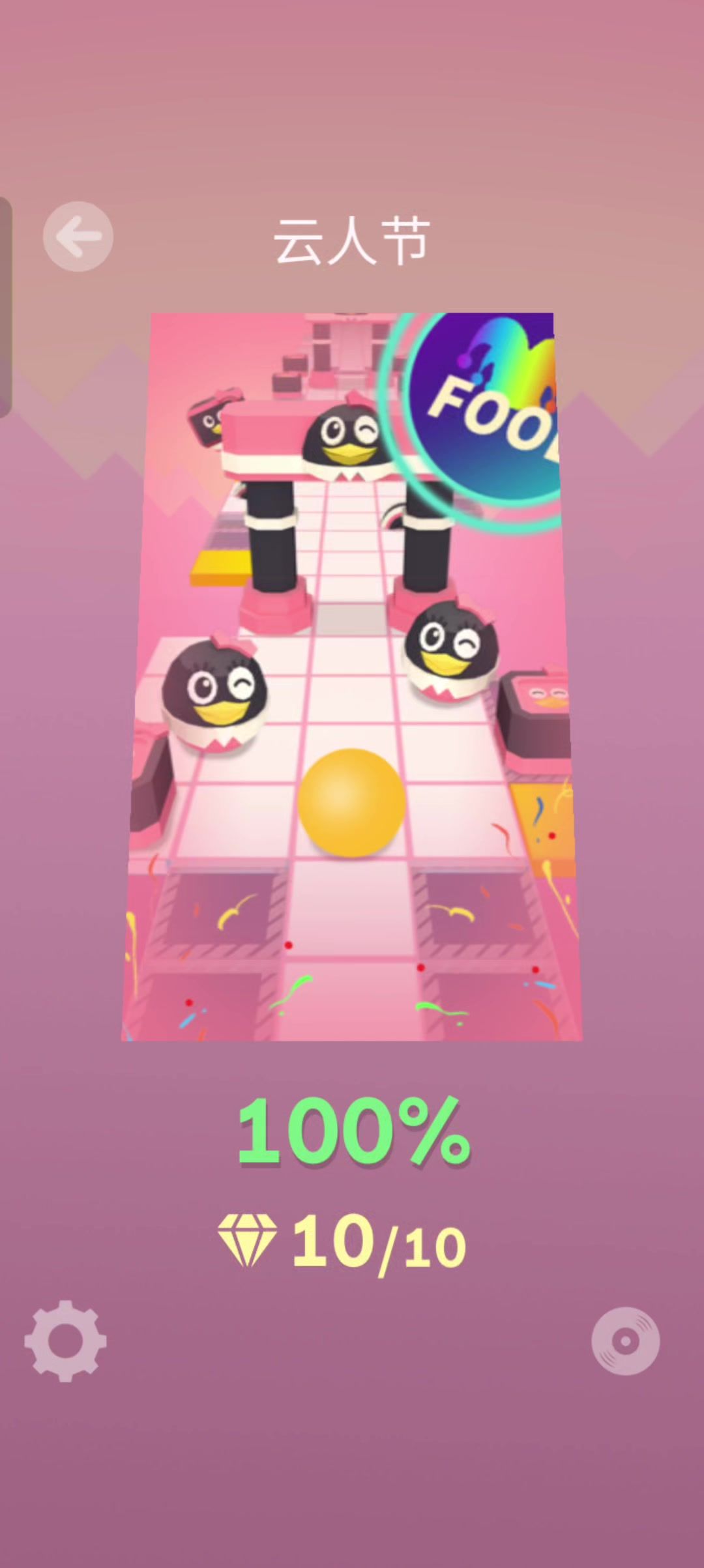Image resolution: width=704 pixels, height=1568 pixels.
Task: Start the 云人节 level from its preview
Action: coord(352,676)
